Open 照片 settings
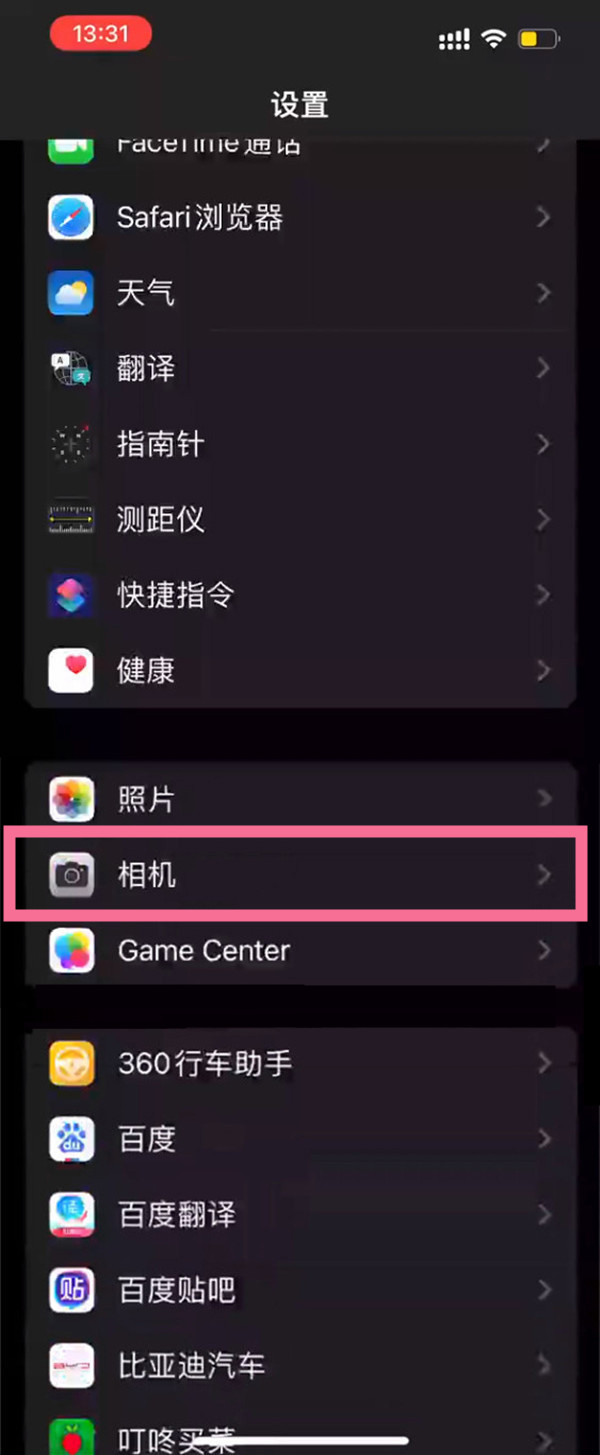 pos(300,799)
